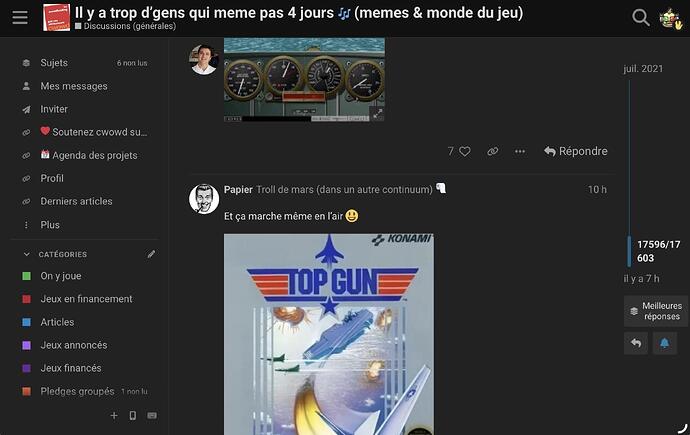Reply with the Répondre button
690x435 pixels.
[576, 151]
